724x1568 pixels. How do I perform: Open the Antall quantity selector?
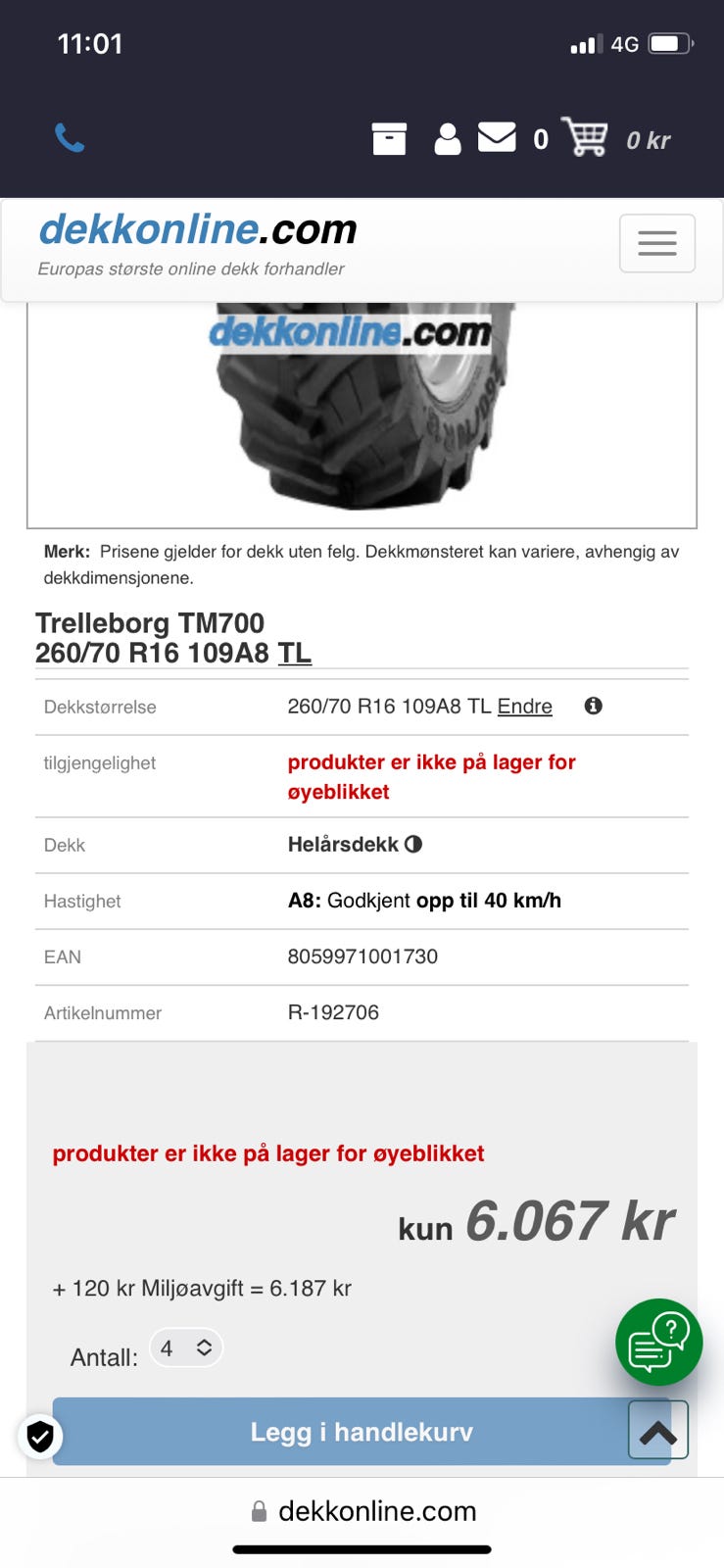pyautogui.click(x=185, y=1347)
